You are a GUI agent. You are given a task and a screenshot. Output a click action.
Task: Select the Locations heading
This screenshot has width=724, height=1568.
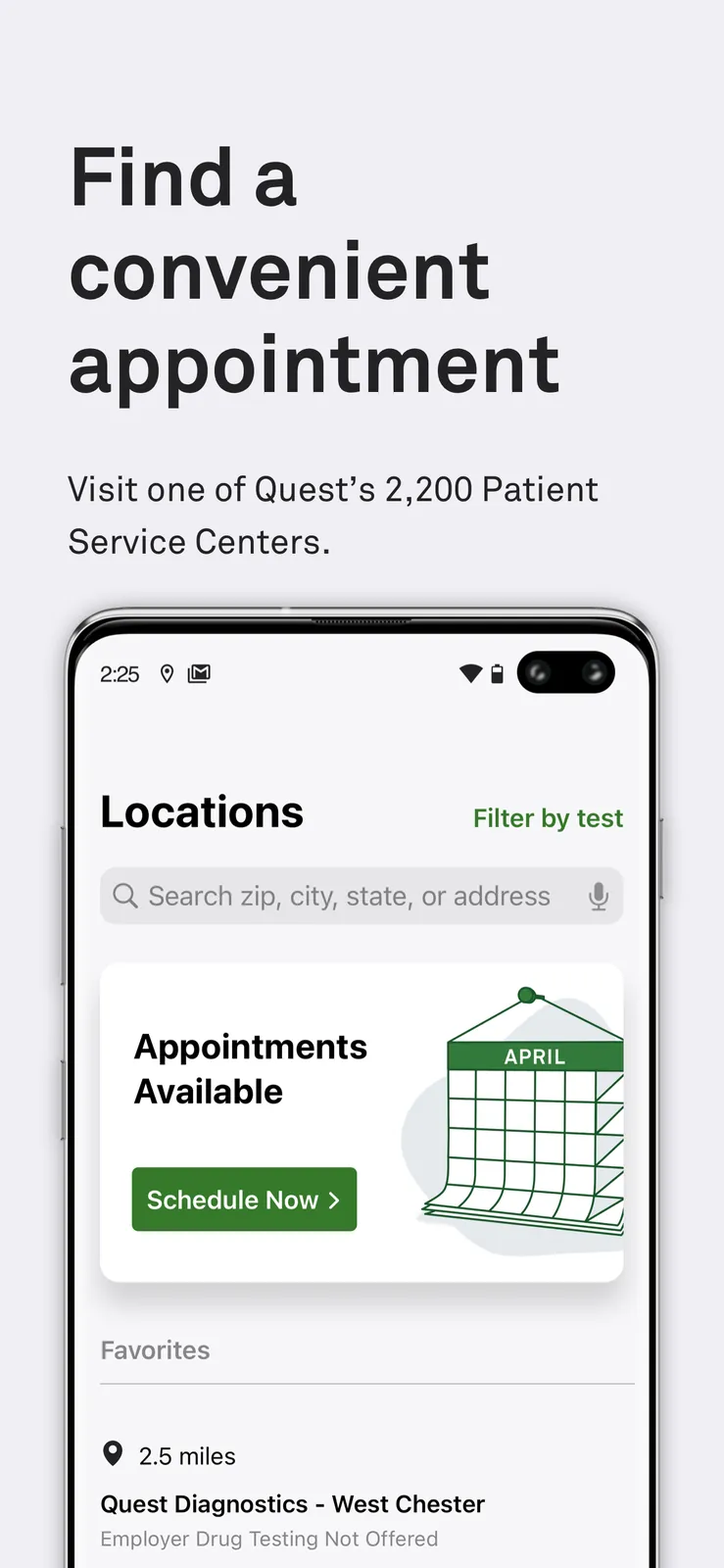pos(201,810)
